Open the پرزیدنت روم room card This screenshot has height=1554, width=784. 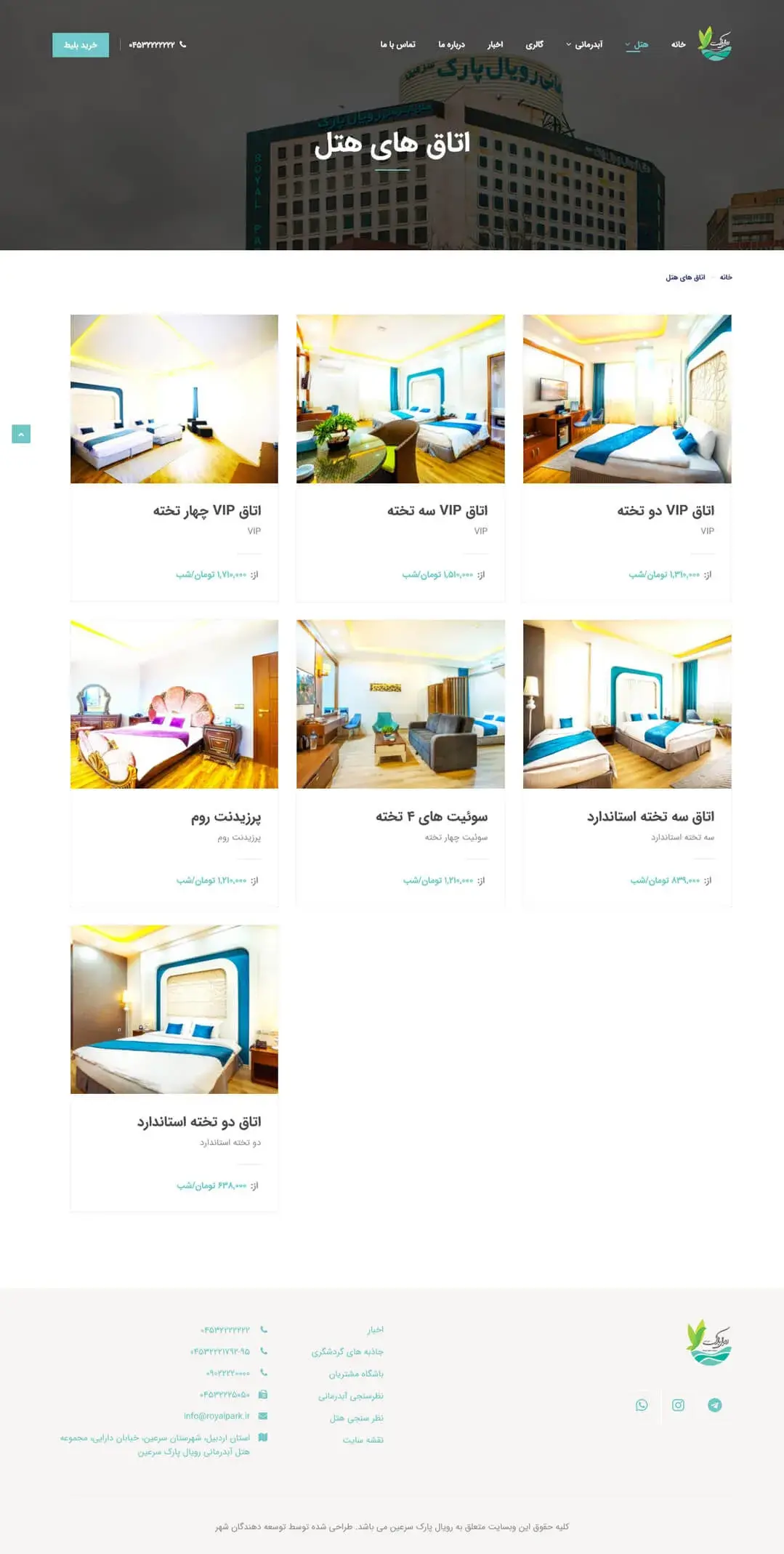pos(225,817)
